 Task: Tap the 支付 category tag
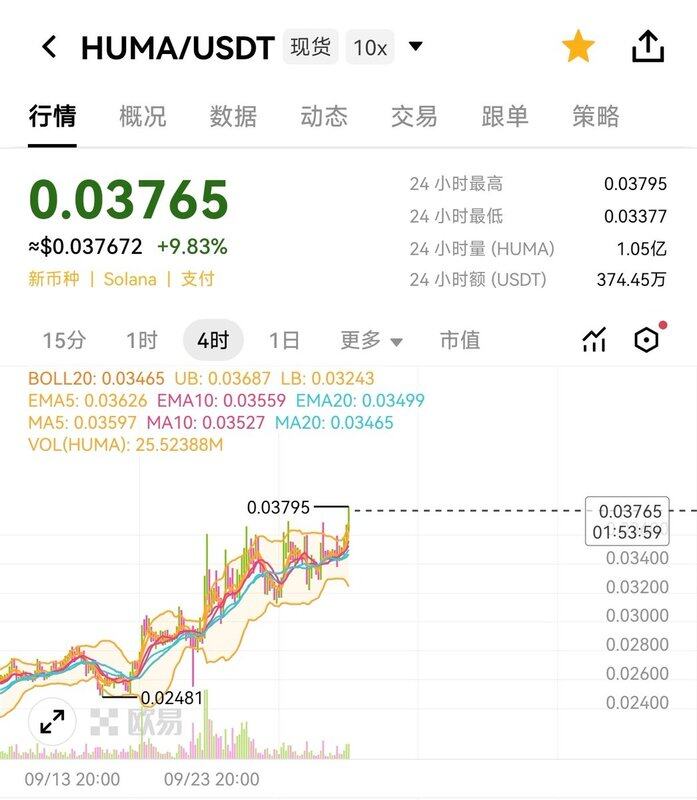[x=197, y=279]
